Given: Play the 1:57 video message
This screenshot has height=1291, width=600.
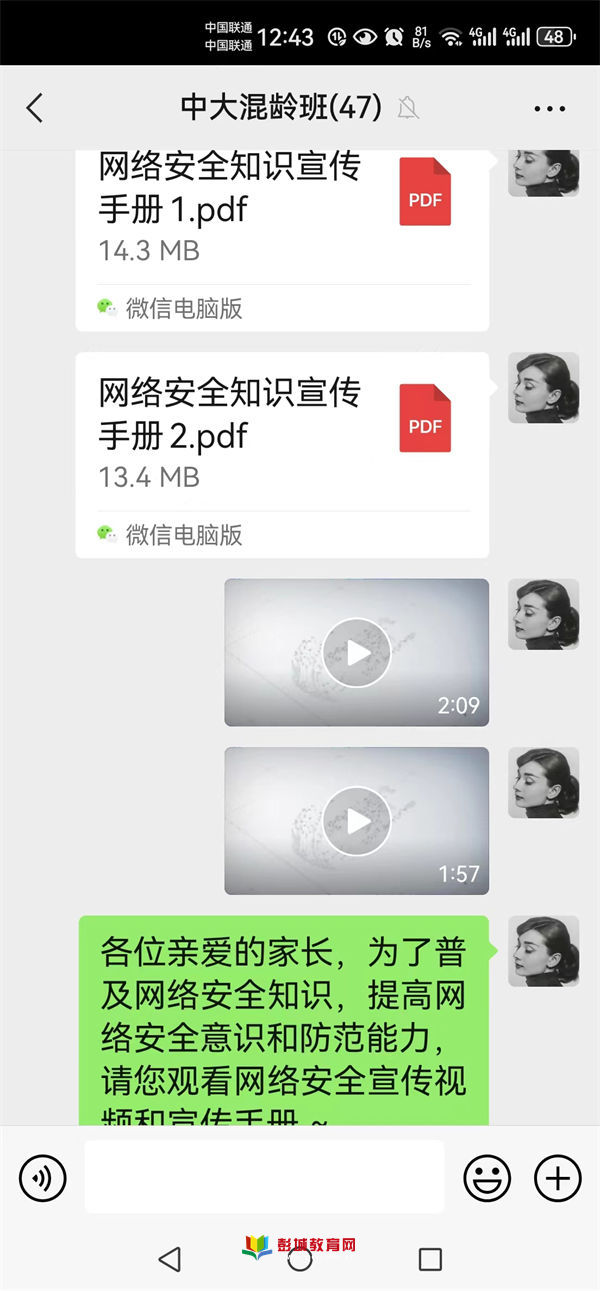Looking at the screenshot, I should point(357,821).
